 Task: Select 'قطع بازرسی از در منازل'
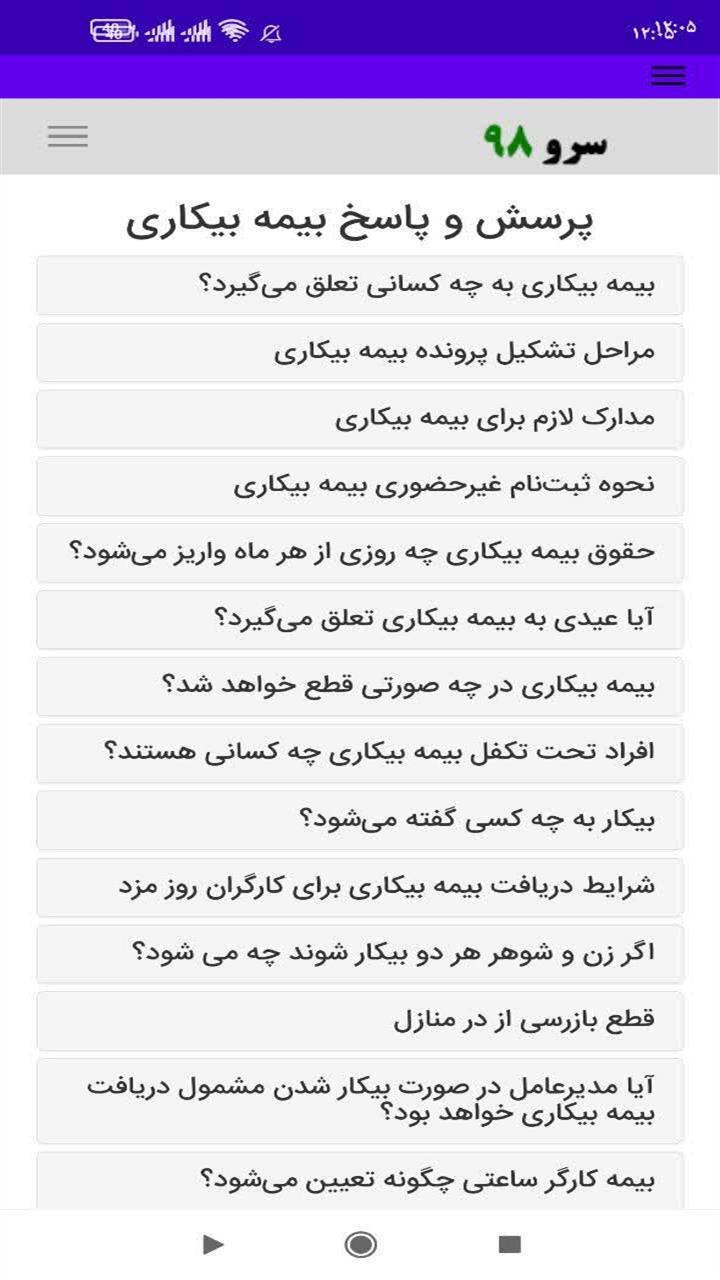click(360, 1021)
